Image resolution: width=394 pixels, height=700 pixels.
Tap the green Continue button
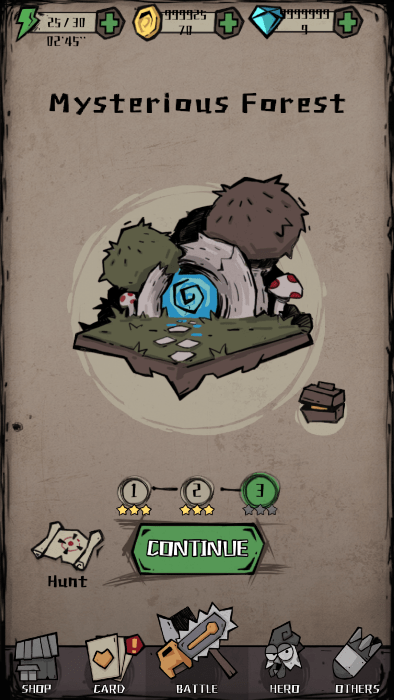pos(197,549)
